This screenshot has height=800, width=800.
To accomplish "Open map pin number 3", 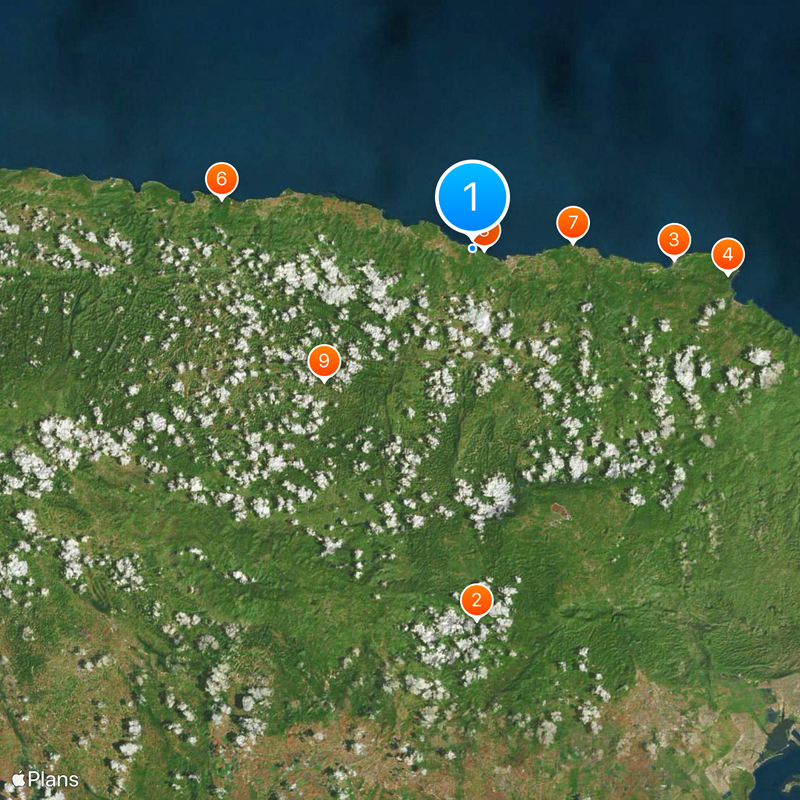I will pyautogui.click(x=673, y=240).
